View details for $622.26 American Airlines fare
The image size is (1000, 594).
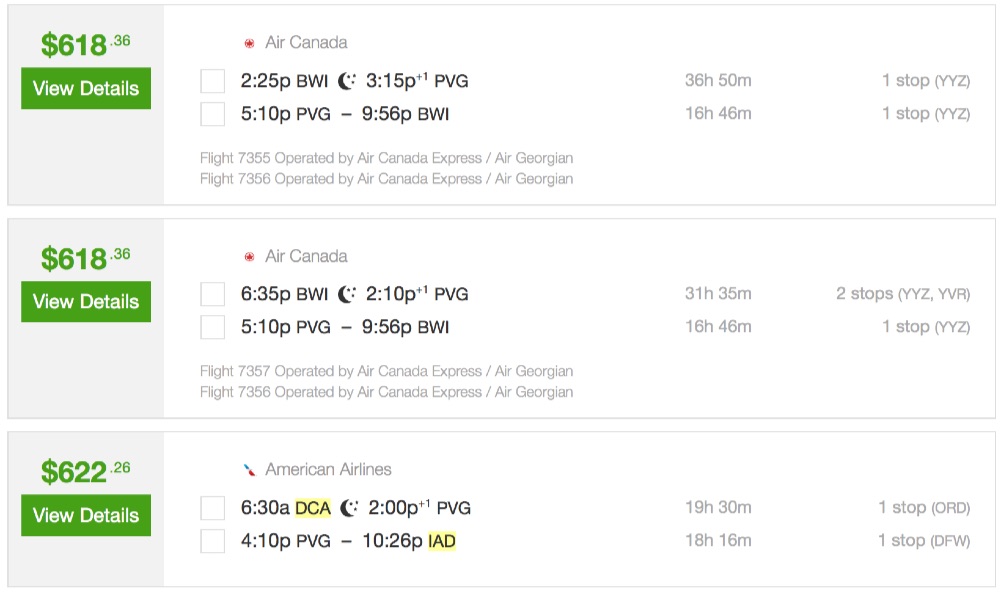point(86,515)
